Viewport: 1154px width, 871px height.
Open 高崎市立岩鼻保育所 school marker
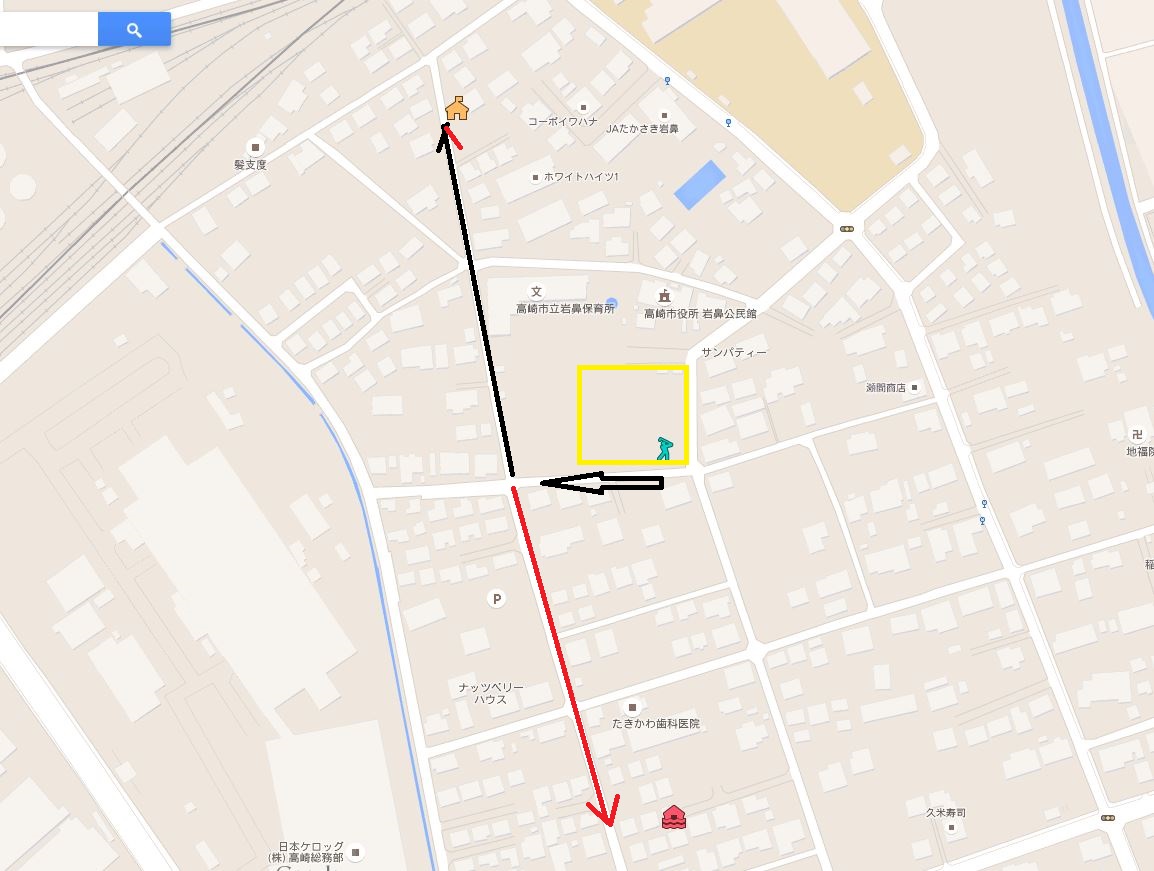point(536,292)
